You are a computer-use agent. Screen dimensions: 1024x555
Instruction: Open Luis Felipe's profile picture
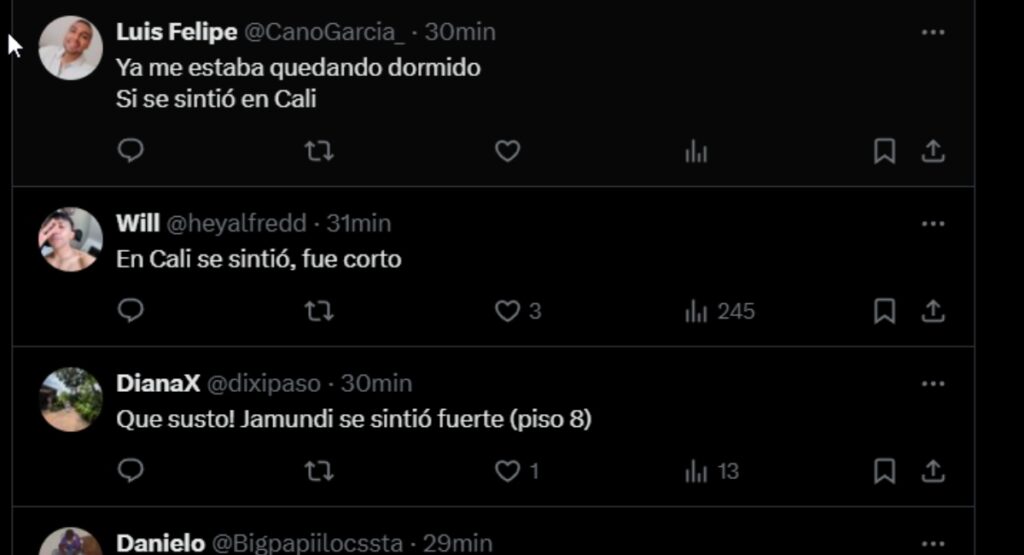coord(70,48)
